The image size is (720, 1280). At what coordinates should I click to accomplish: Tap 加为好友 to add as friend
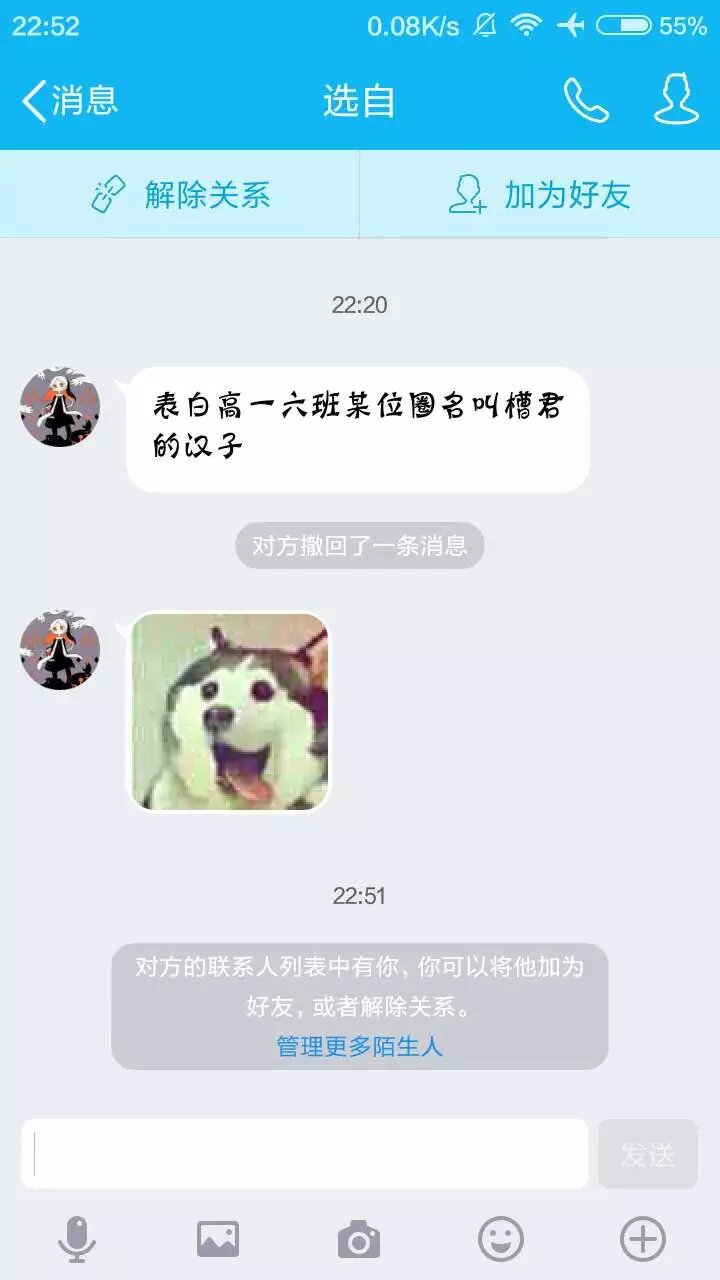(540, 194)
